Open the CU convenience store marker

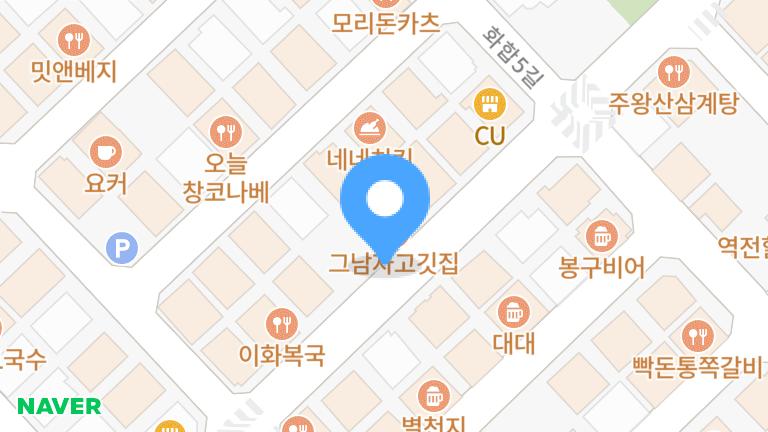(x=489, y=103)
